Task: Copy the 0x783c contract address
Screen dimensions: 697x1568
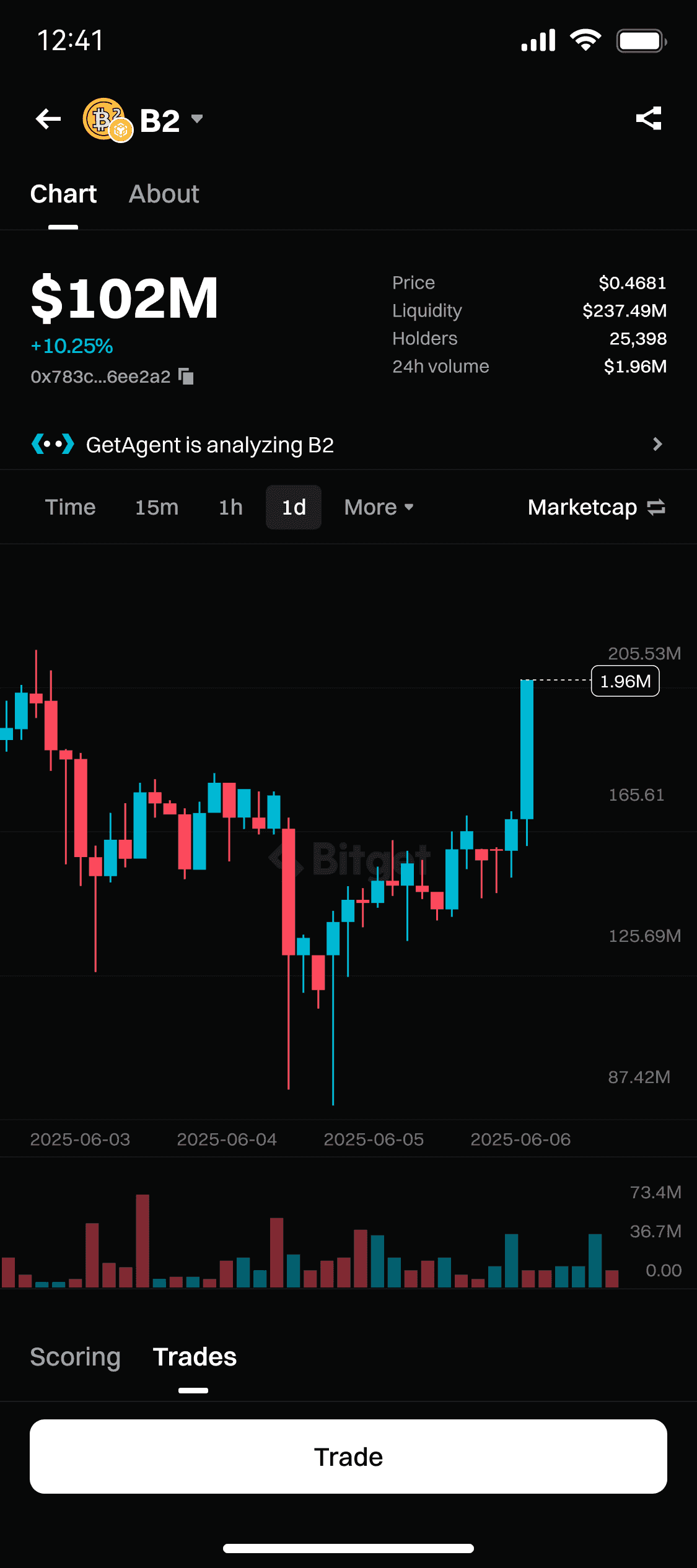Action: 186,377
